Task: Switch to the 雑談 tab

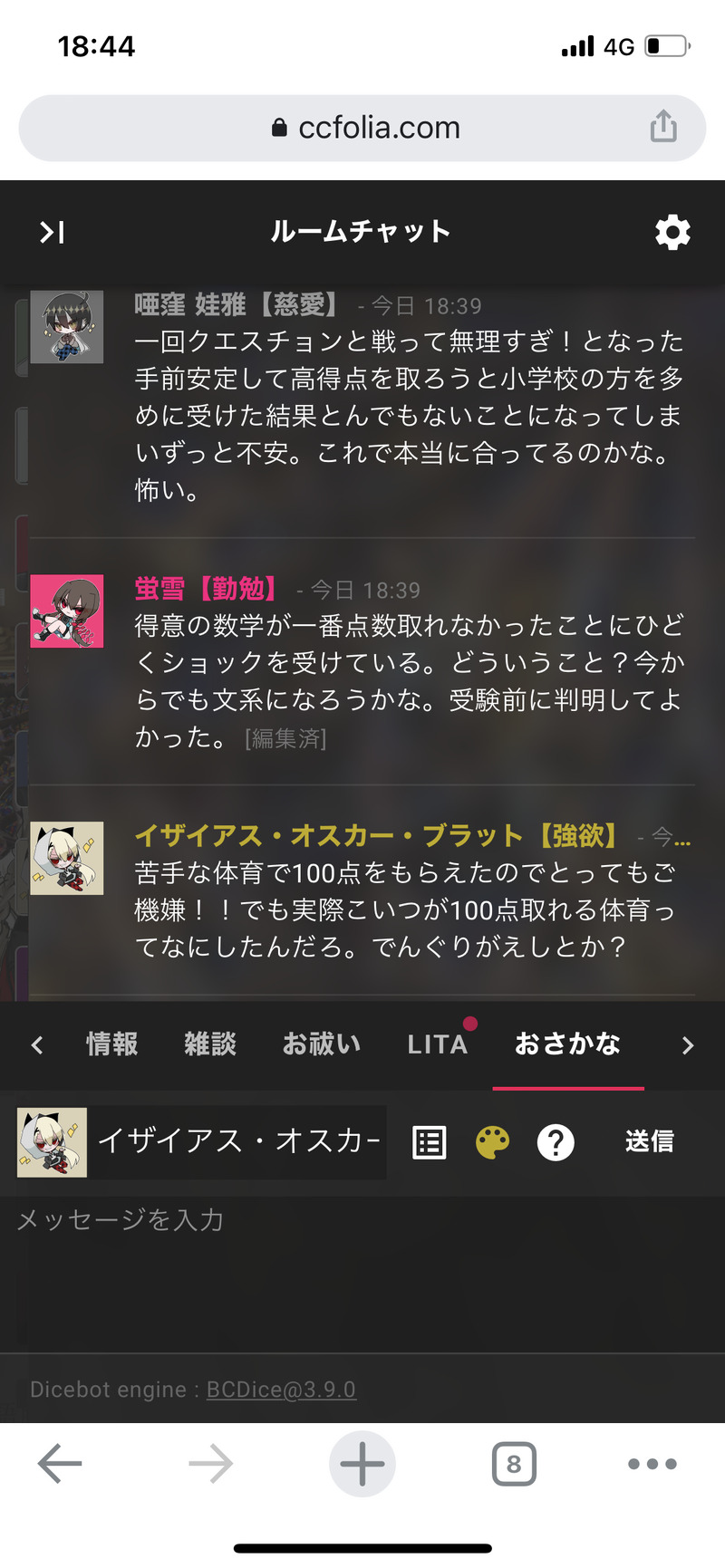Action: coord(210,1044)
